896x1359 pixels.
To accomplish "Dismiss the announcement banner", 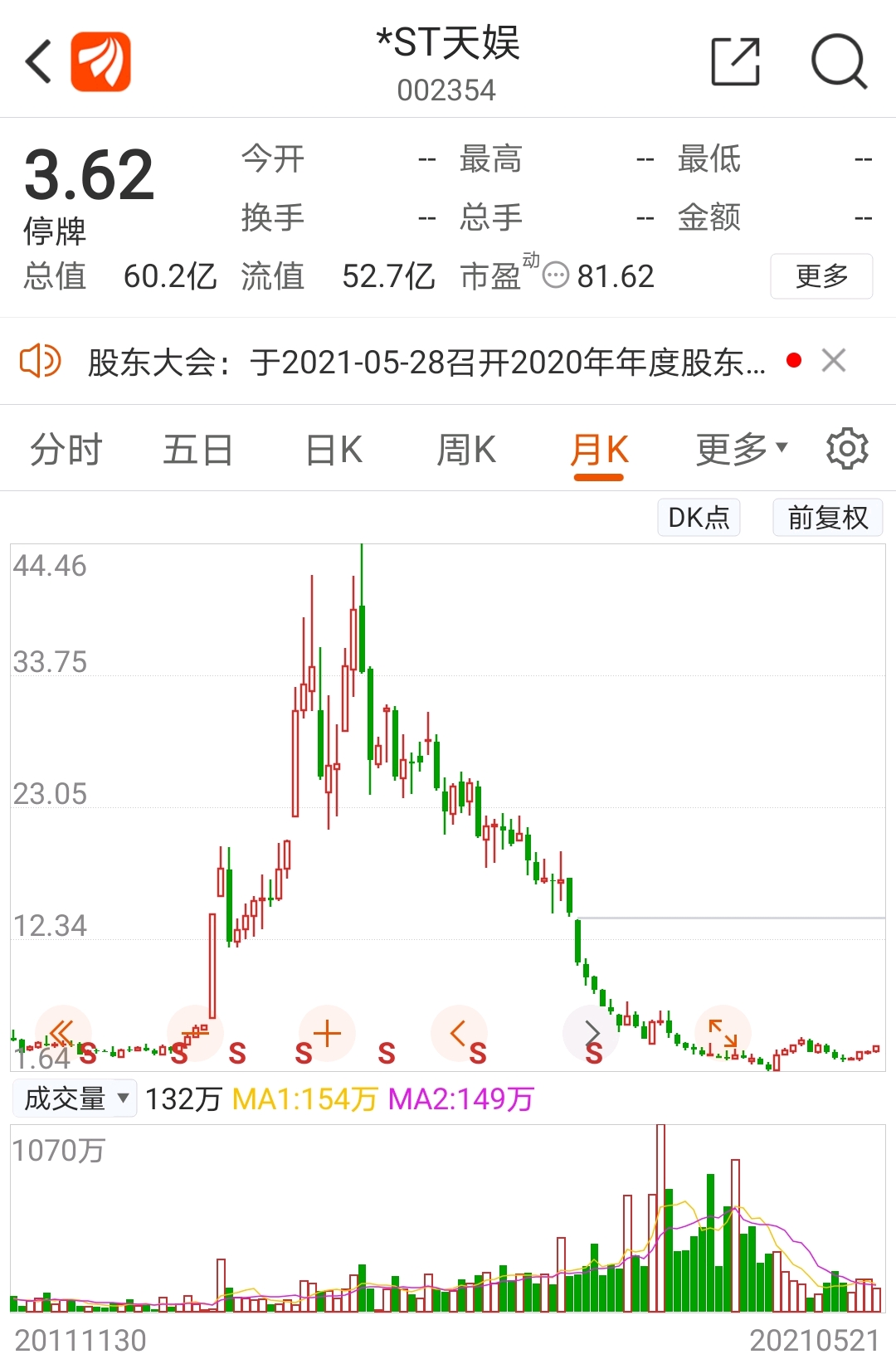I will coord(833,361).
